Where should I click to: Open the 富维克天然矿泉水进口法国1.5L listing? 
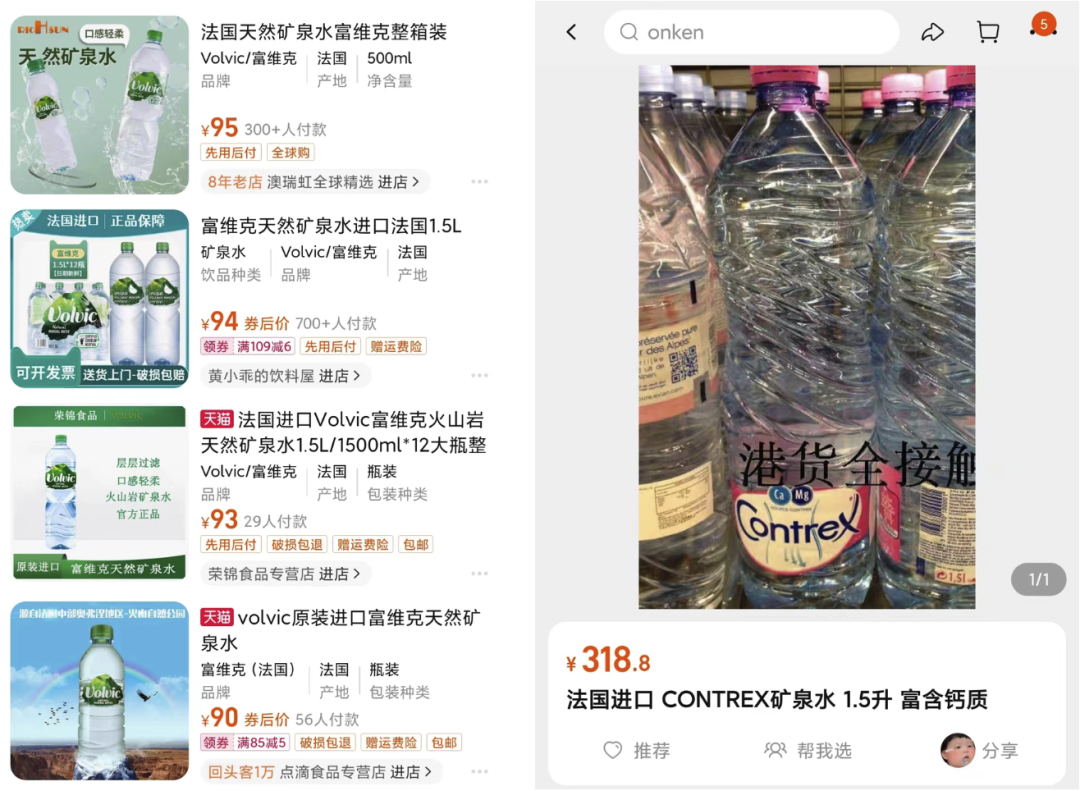(331, 226)
